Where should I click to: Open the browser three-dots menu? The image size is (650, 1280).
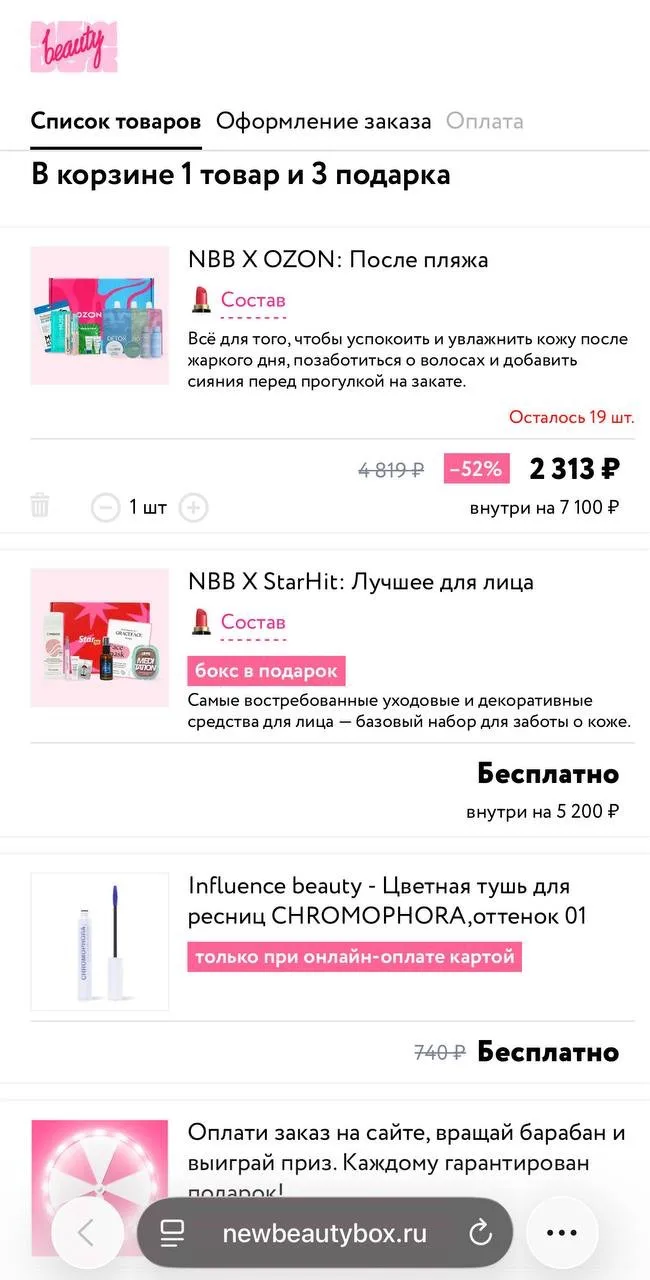tap(562, 1233)
